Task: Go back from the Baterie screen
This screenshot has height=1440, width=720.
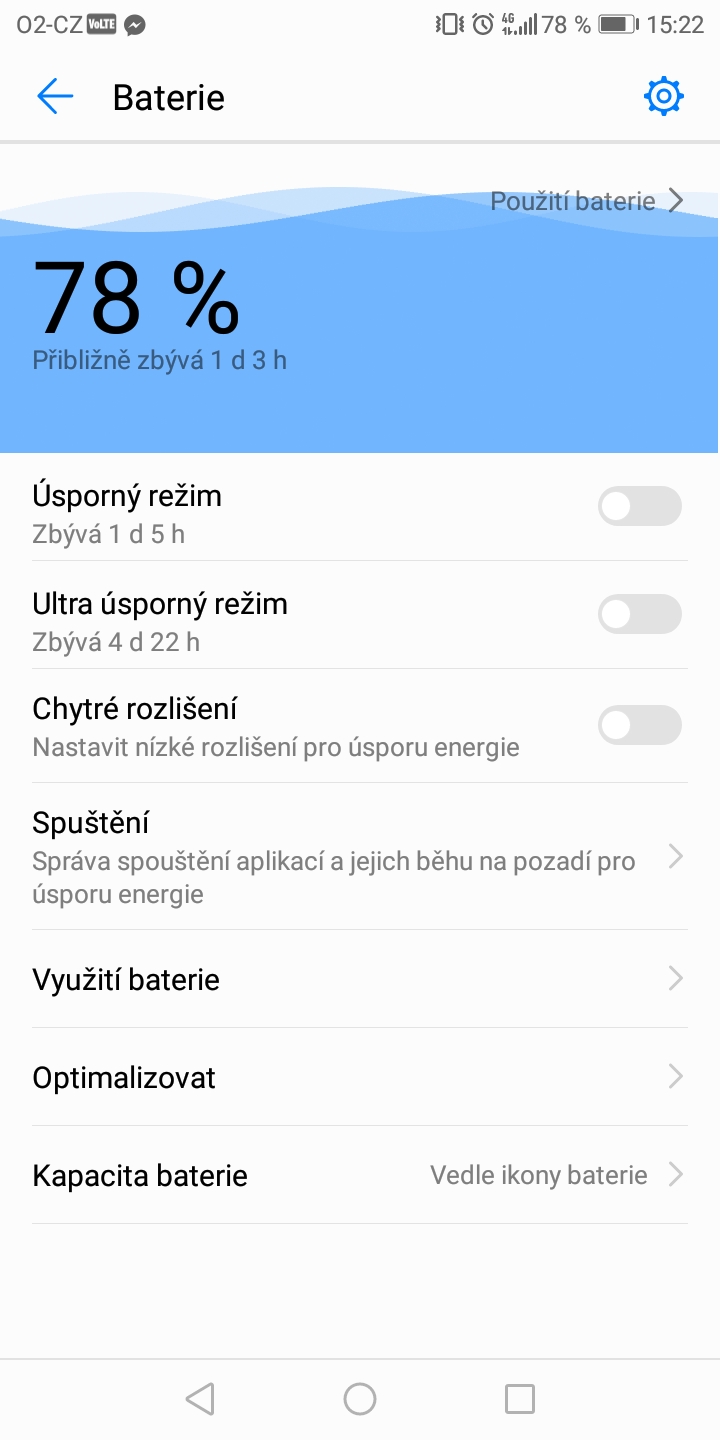Action: point(55,97)
